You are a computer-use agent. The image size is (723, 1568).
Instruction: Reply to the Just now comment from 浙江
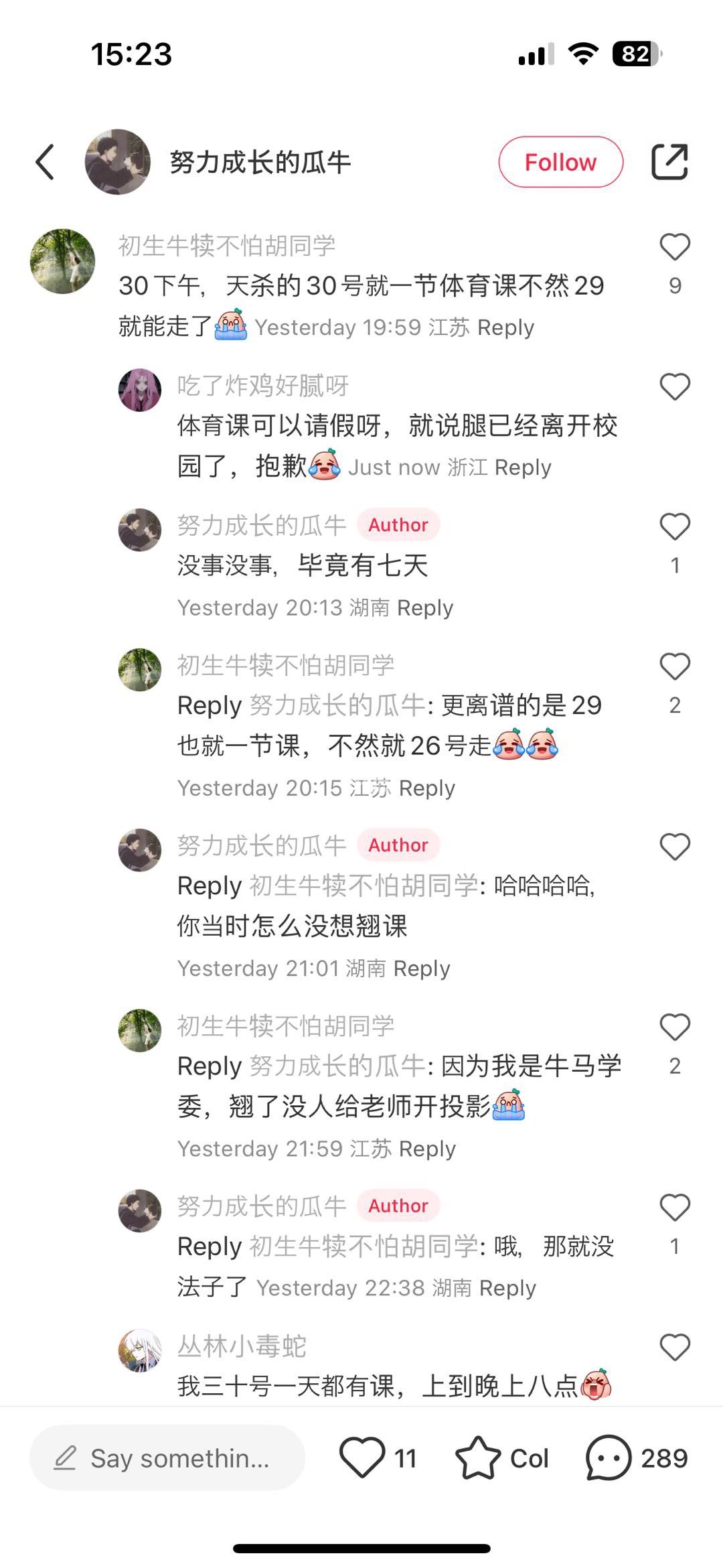click(523, 468)
